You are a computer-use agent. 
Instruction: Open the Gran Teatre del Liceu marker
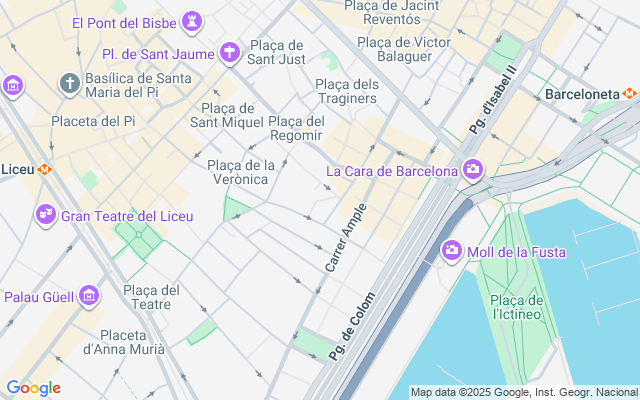[46, 214]
